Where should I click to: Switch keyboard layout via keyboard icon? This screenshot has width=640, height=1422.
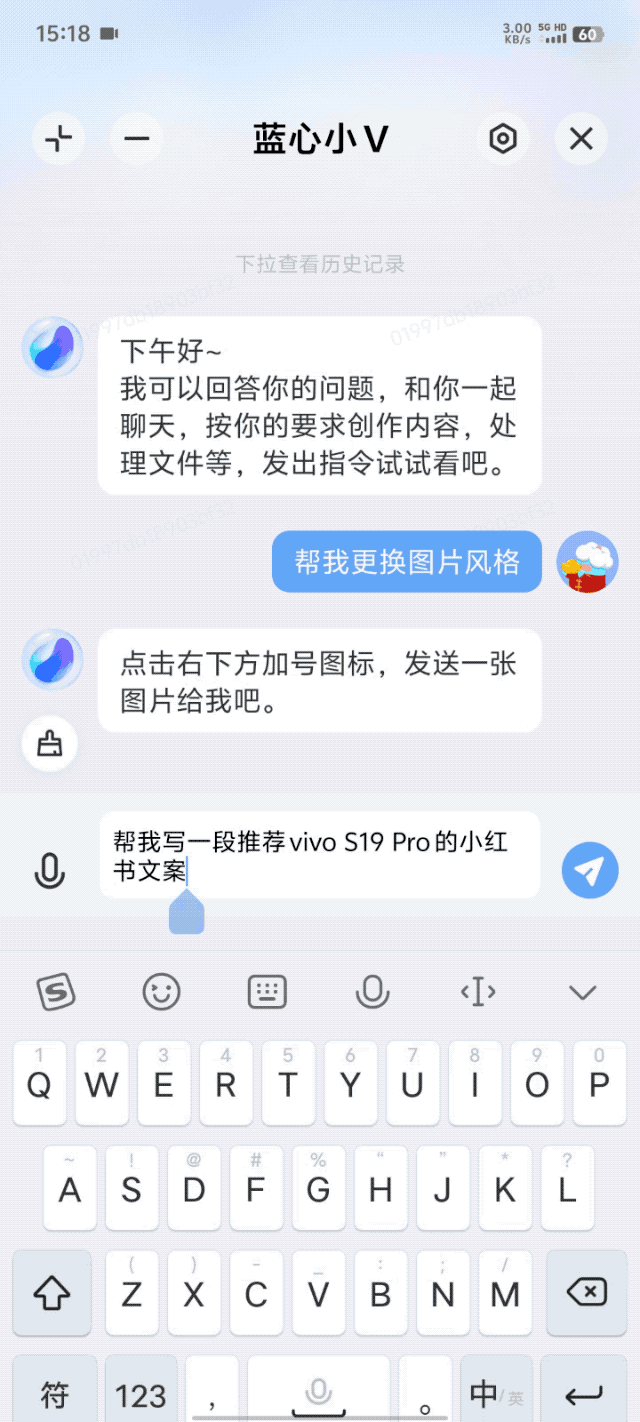(x=267, y=992)
